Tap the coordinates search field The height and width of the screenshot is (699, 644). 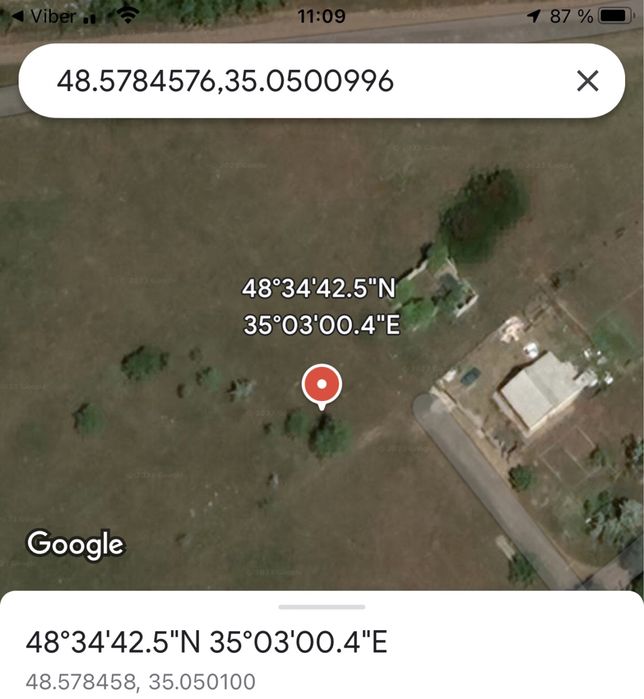[x=290, y=81]
